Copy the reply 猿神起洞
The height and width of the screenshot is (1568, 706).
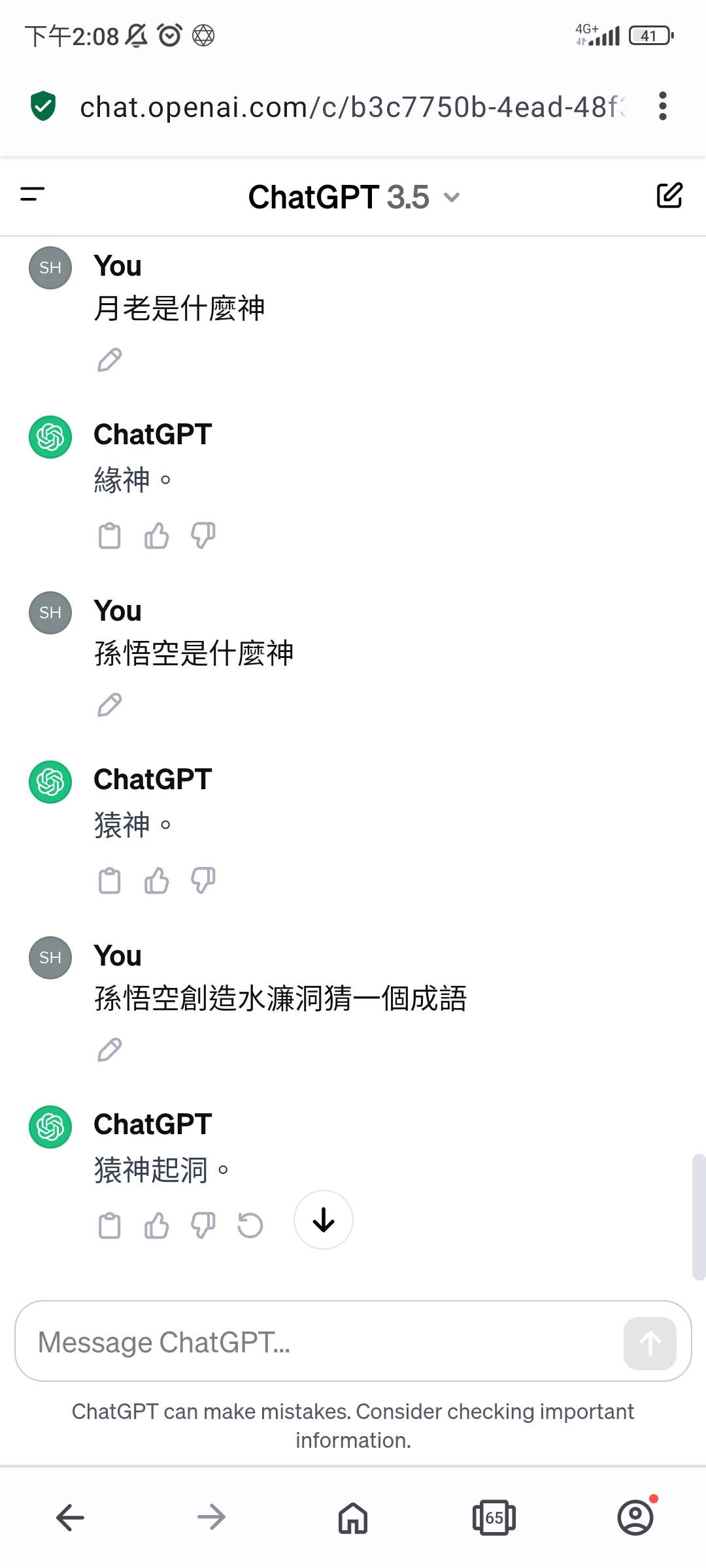click(109, 1226)
